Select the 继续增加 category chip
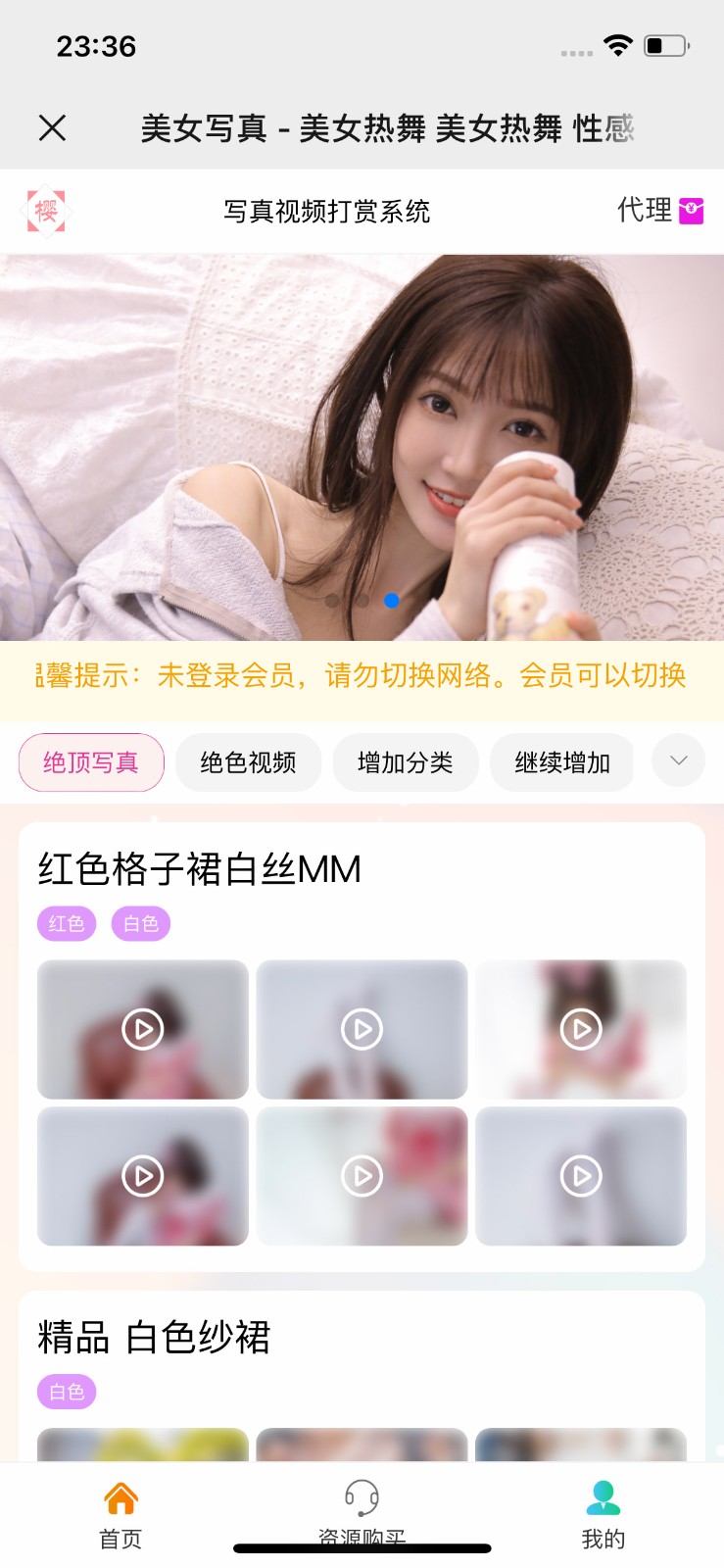The width and height of the screenshot is (724, 1568). [561, 762]
